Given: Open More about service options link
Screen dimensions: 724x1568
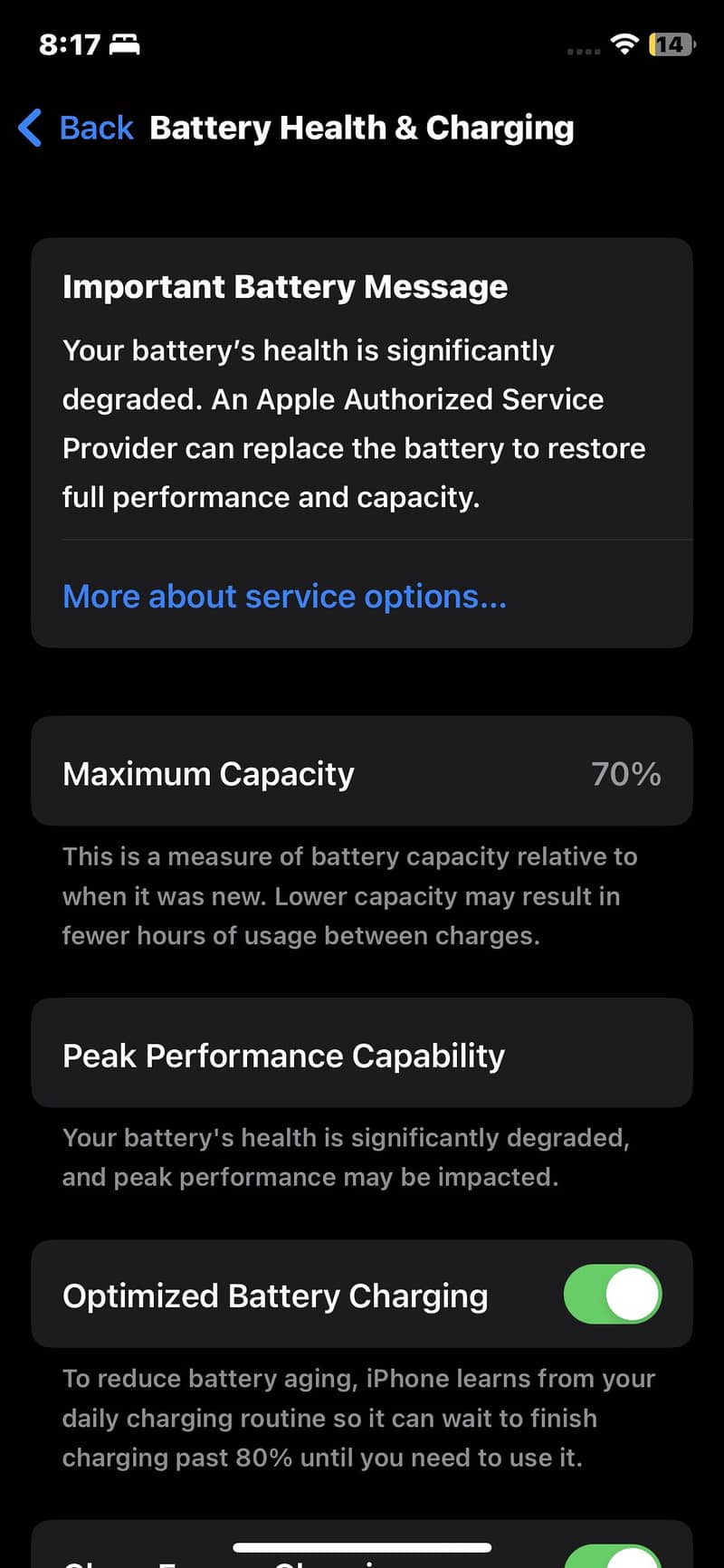Looking at the screenshot, I should (284, 597).
